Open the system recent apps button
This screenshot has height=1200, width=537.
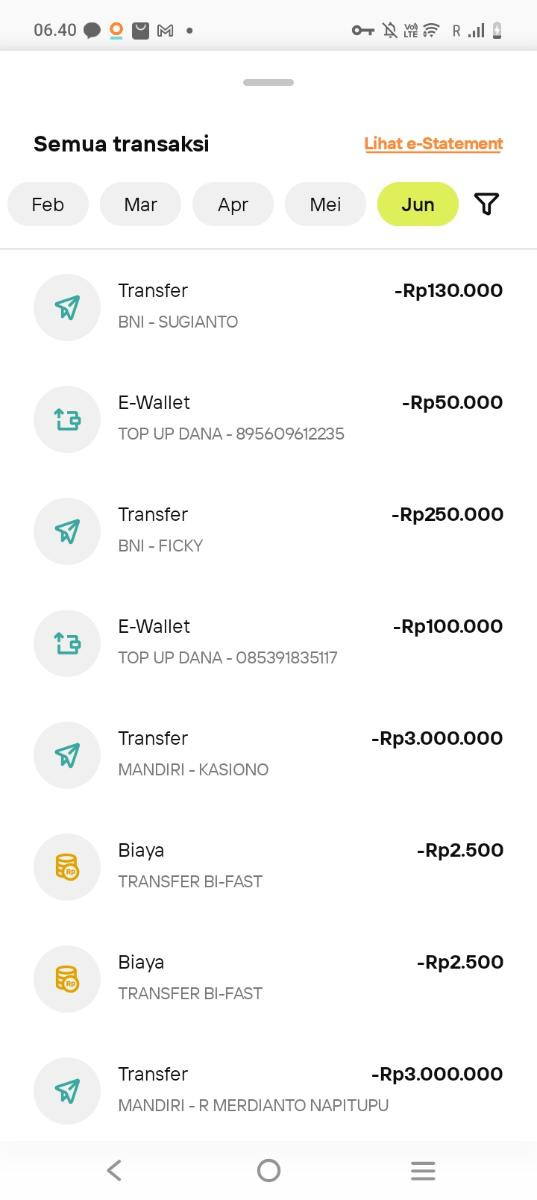(x=423, y=1170)
